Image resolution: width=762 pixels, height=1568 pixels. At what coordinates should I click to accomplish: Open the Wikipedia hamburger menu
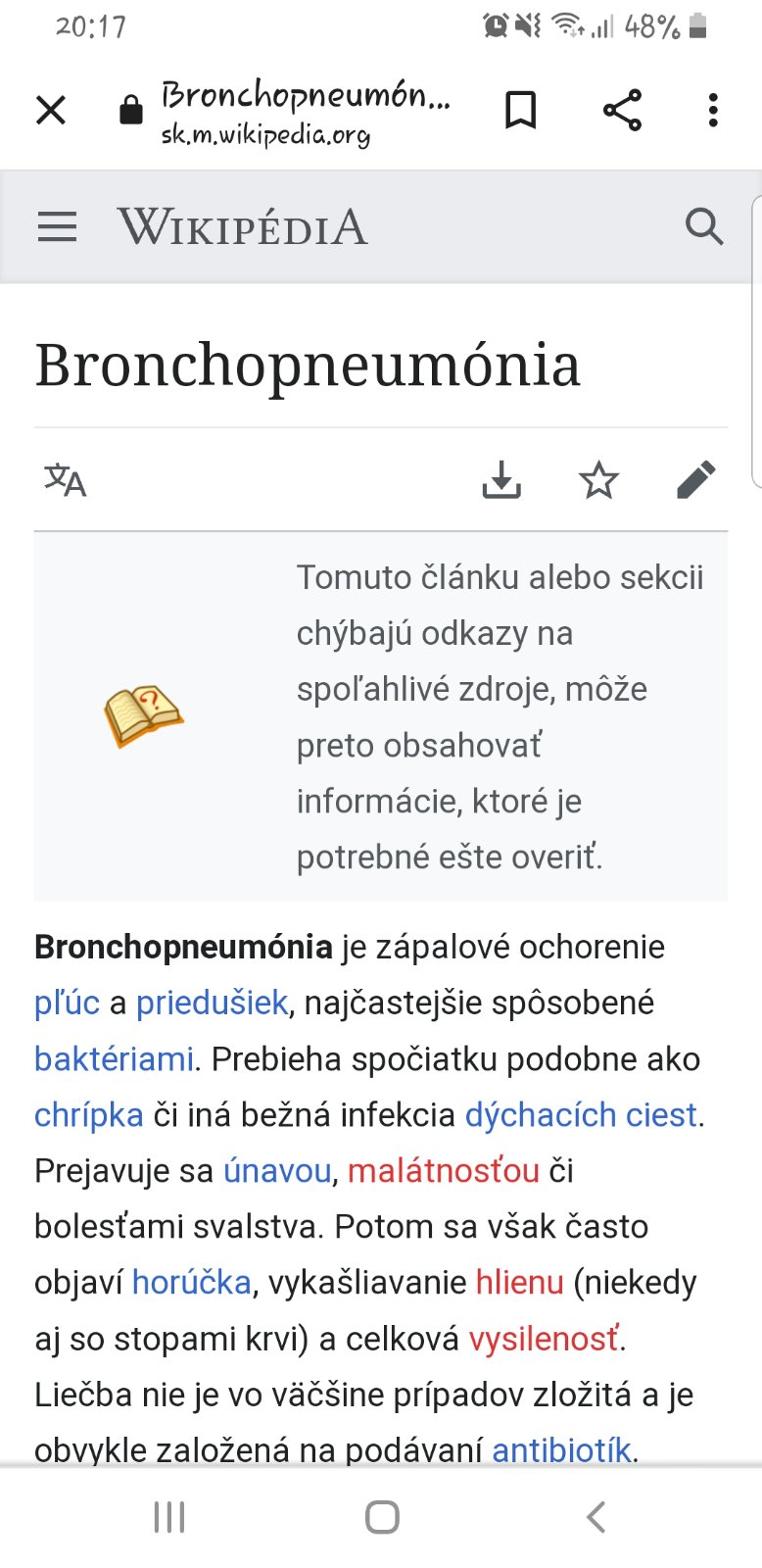tap(57, 227)
